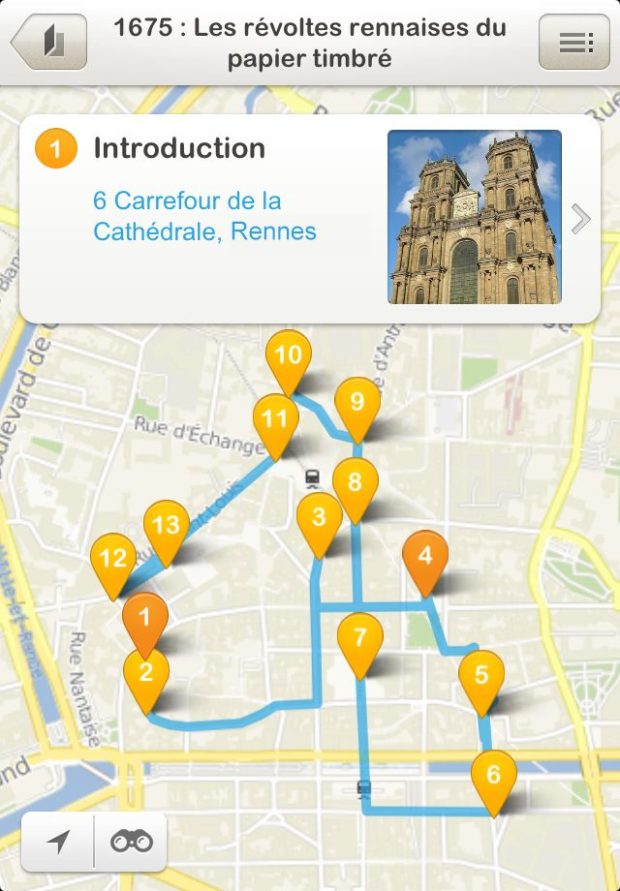Select map pin number 13

click(166, 527)
